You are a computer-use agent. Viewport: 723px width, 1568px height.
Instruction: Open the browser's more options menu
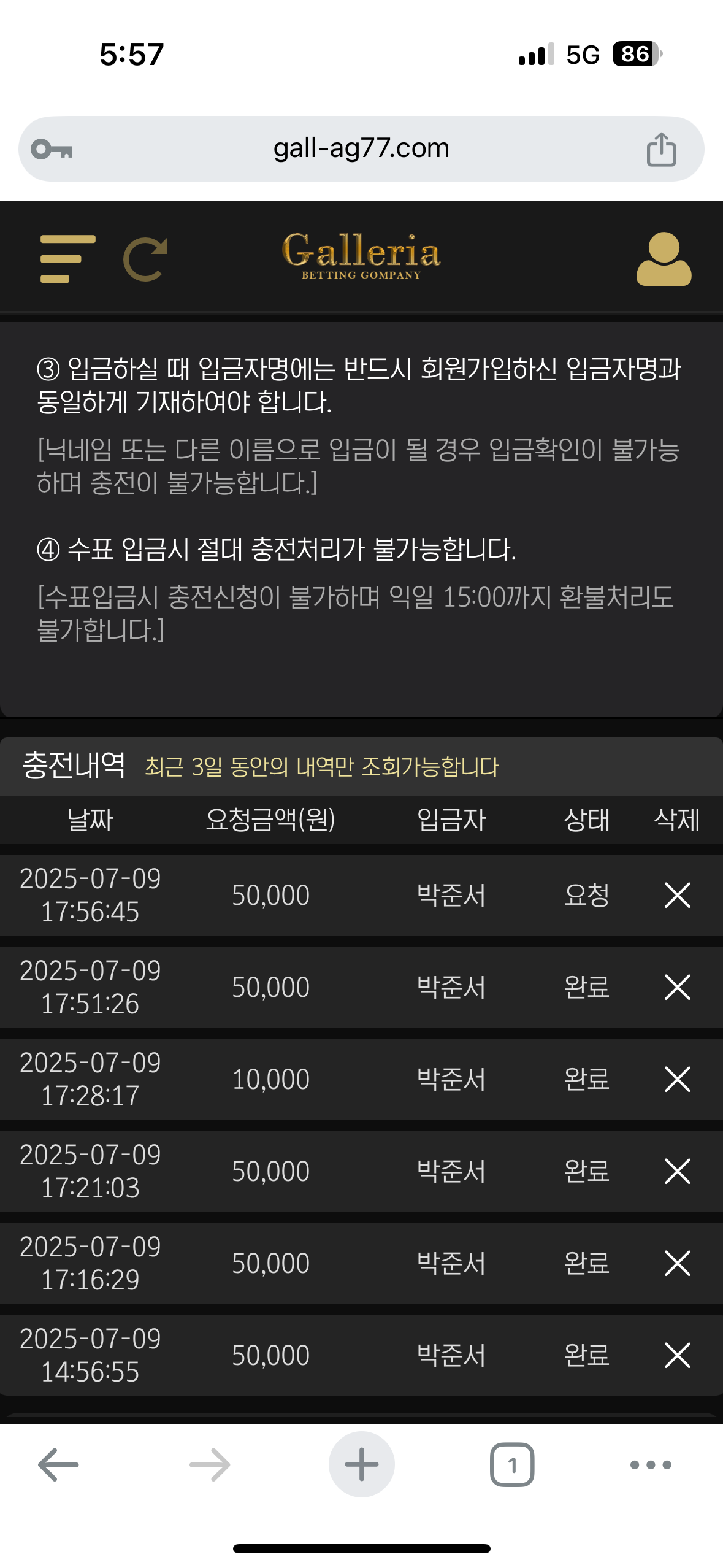pos(651,1464)
